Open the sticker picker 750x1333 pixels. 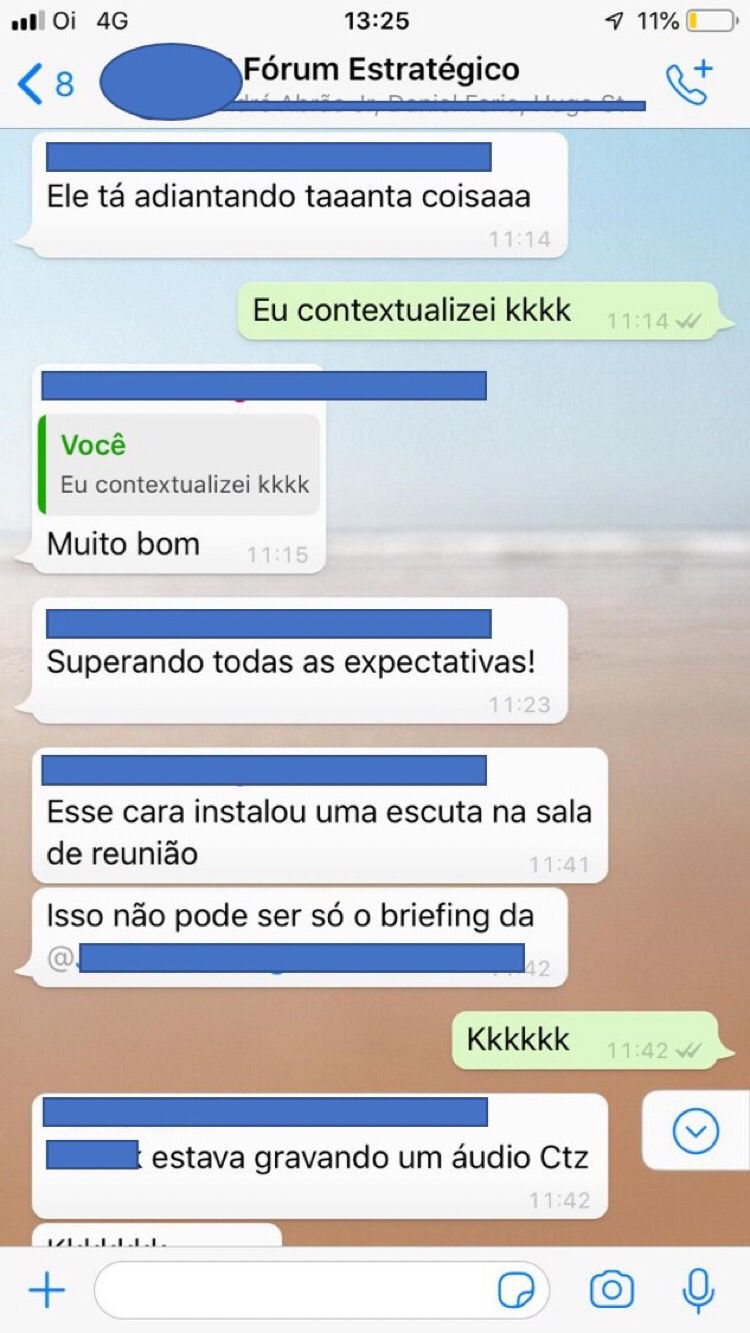pos(517,1290)
